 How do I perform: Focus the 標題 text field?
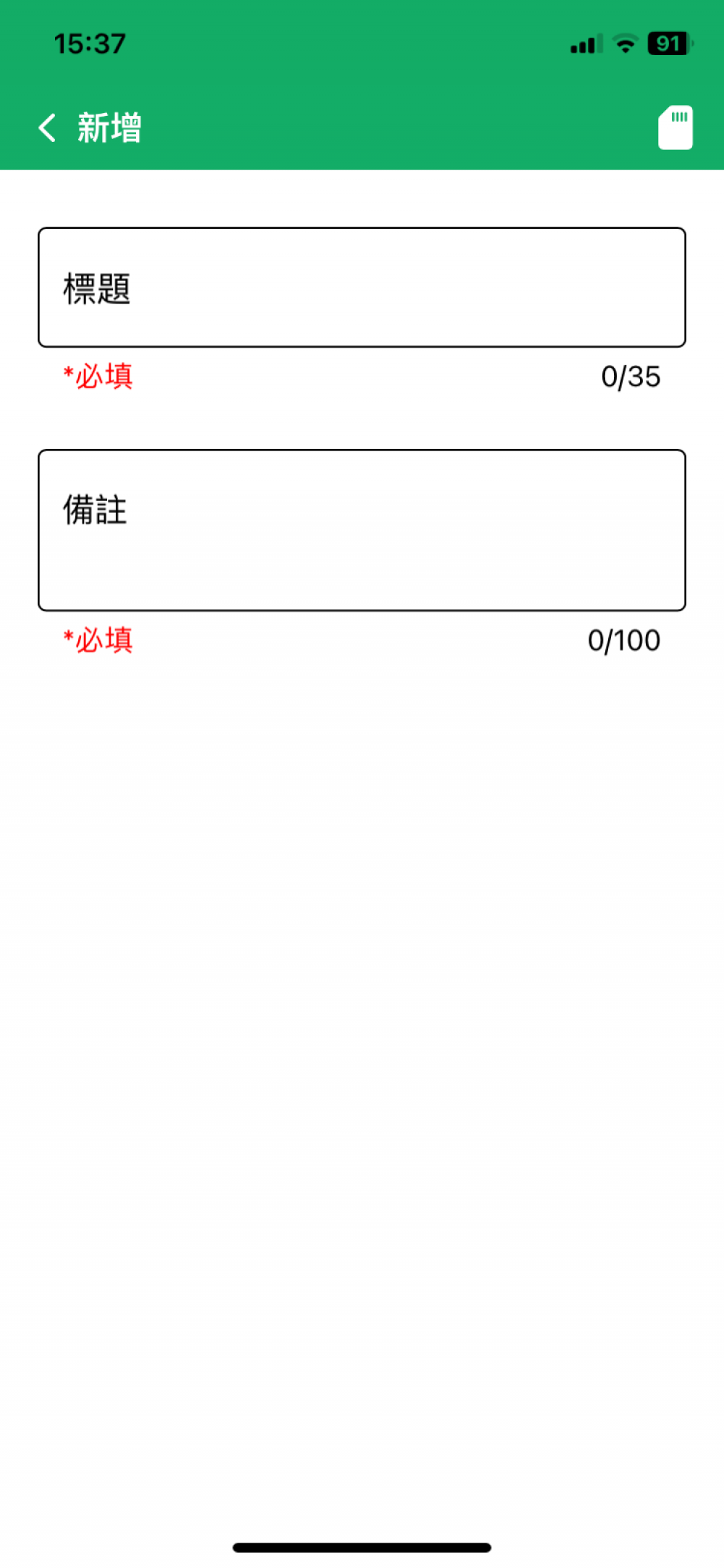coord(362,288)
